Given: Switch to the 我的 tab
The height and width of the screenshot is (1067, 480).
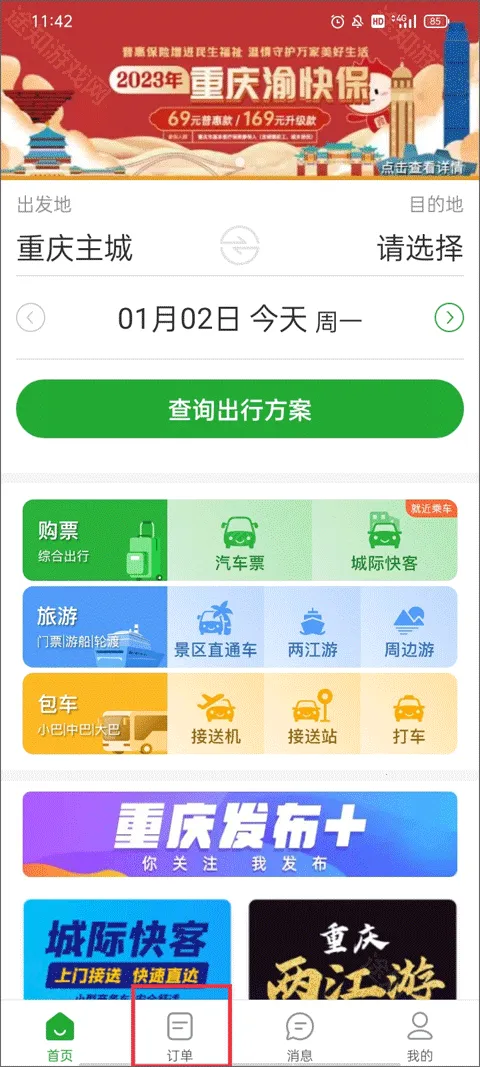Looking at the screenshot, I should coord(420,1036).
